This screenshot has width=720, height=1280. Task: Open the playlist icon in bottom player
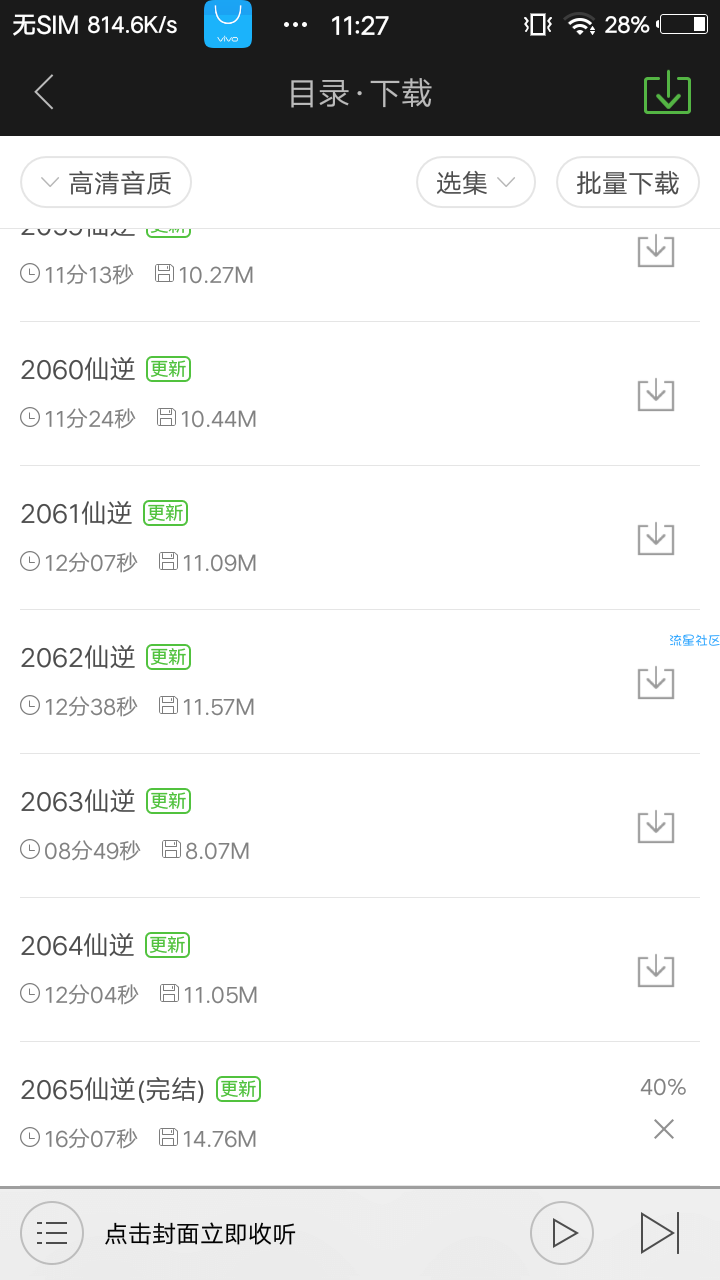click(x=52, y=1233)
